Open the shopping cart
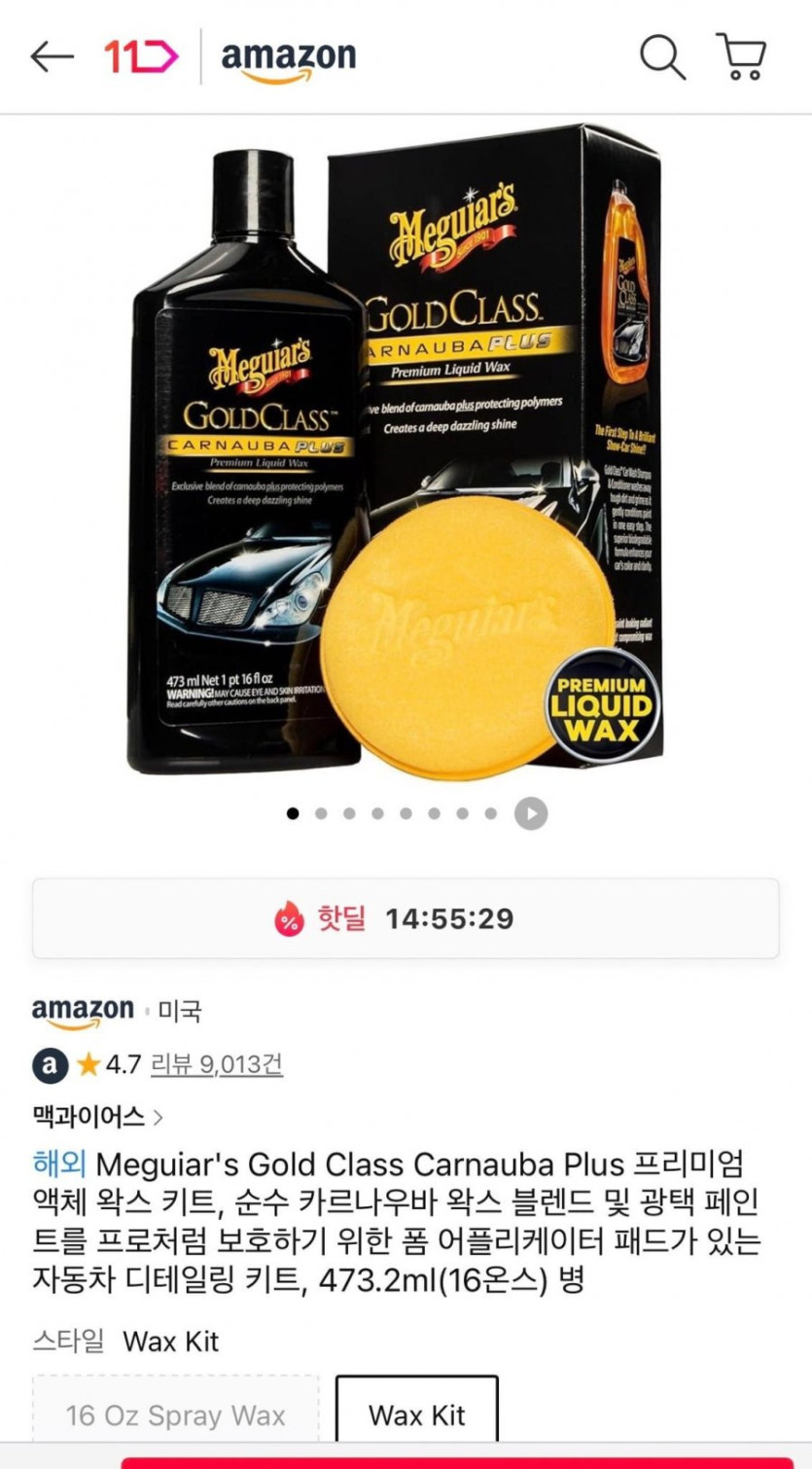This screenshot has height=1469, width=812. tap(742, 57)
